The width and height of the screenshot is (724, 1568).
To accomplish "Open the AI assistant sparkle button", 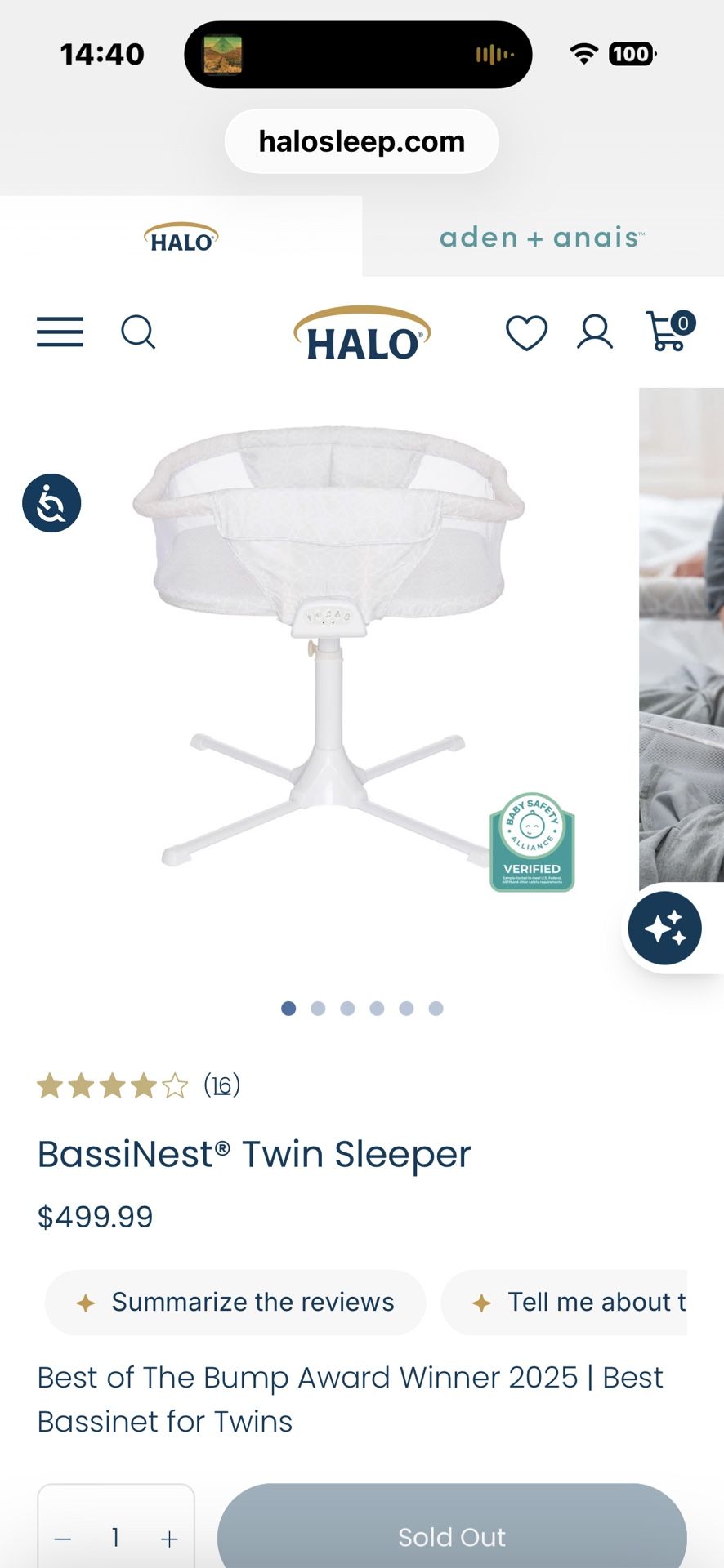I will coord(664,929).
